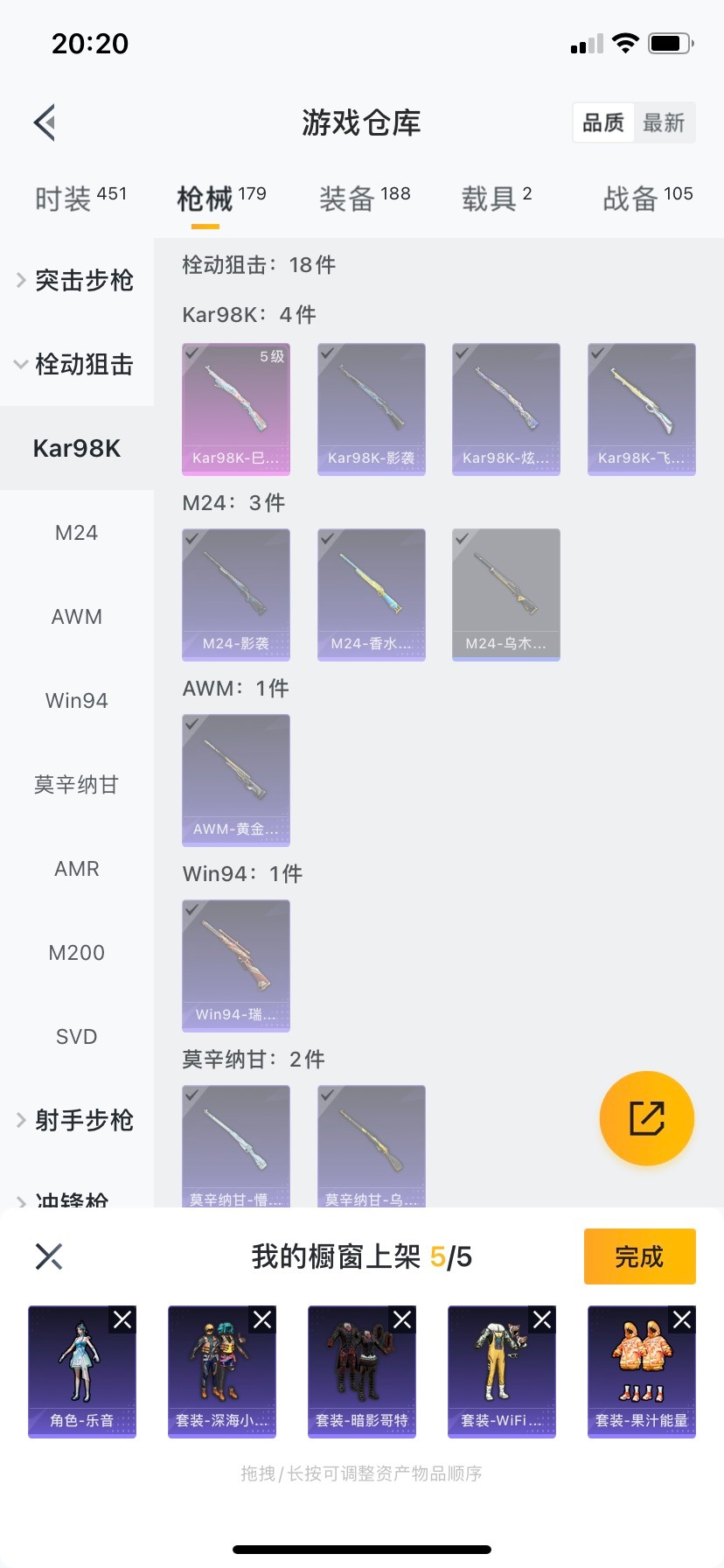Image resolution: width=724 pixels, height=1568 pixels.
Task: Go back using the top-left arrow
Action: [45, 122]
